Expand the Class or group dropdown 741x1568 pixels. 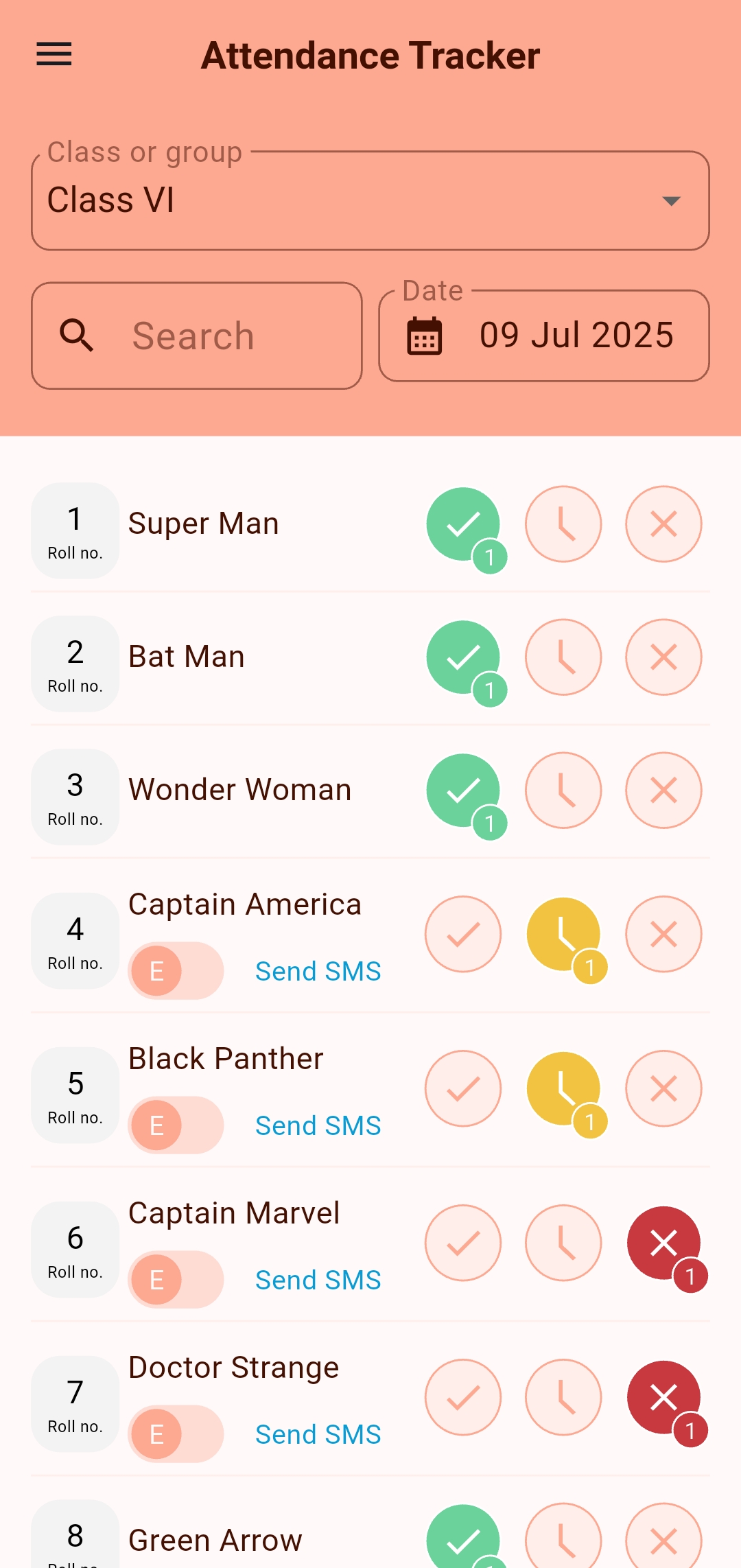coord(370,200)
